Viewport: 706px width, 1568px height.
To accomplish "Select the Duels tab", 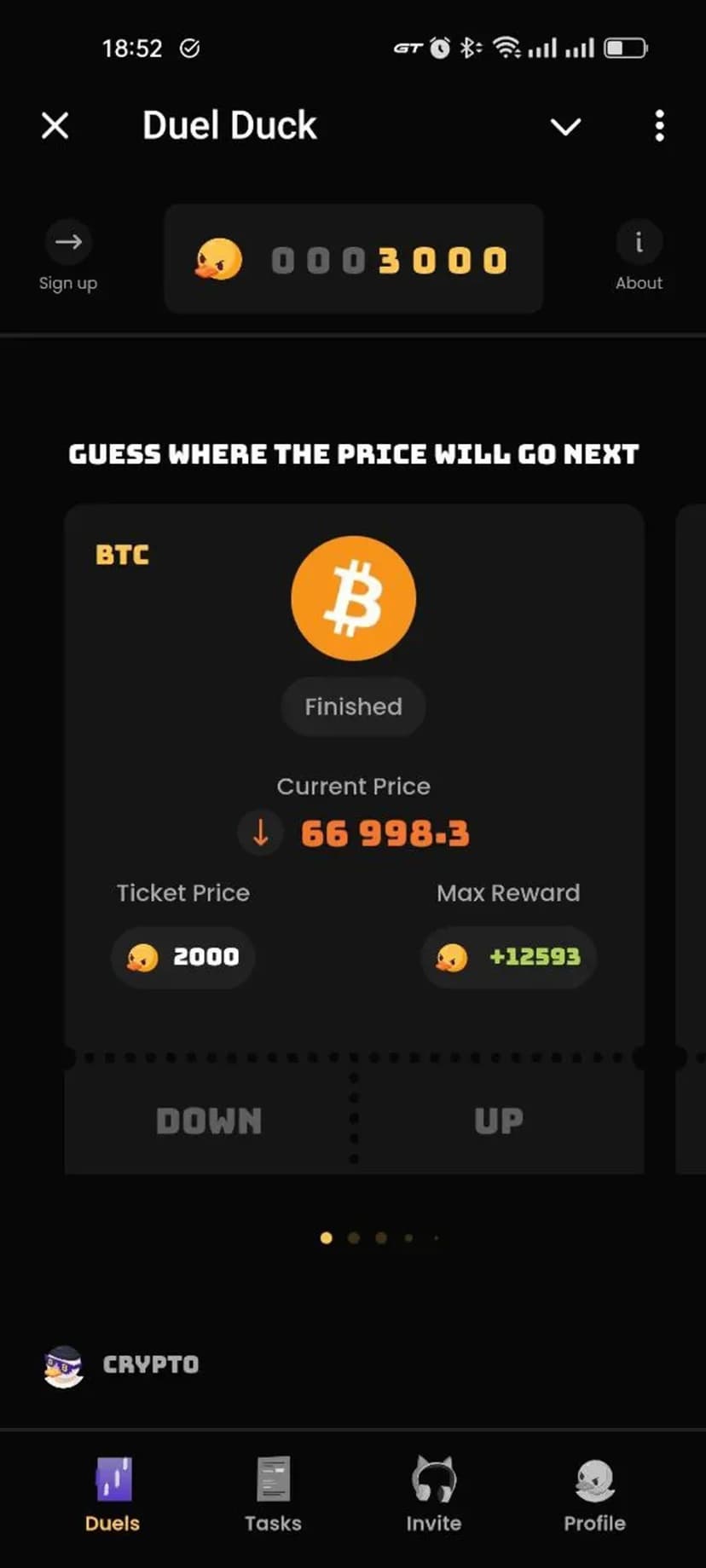I will 113,1494.
